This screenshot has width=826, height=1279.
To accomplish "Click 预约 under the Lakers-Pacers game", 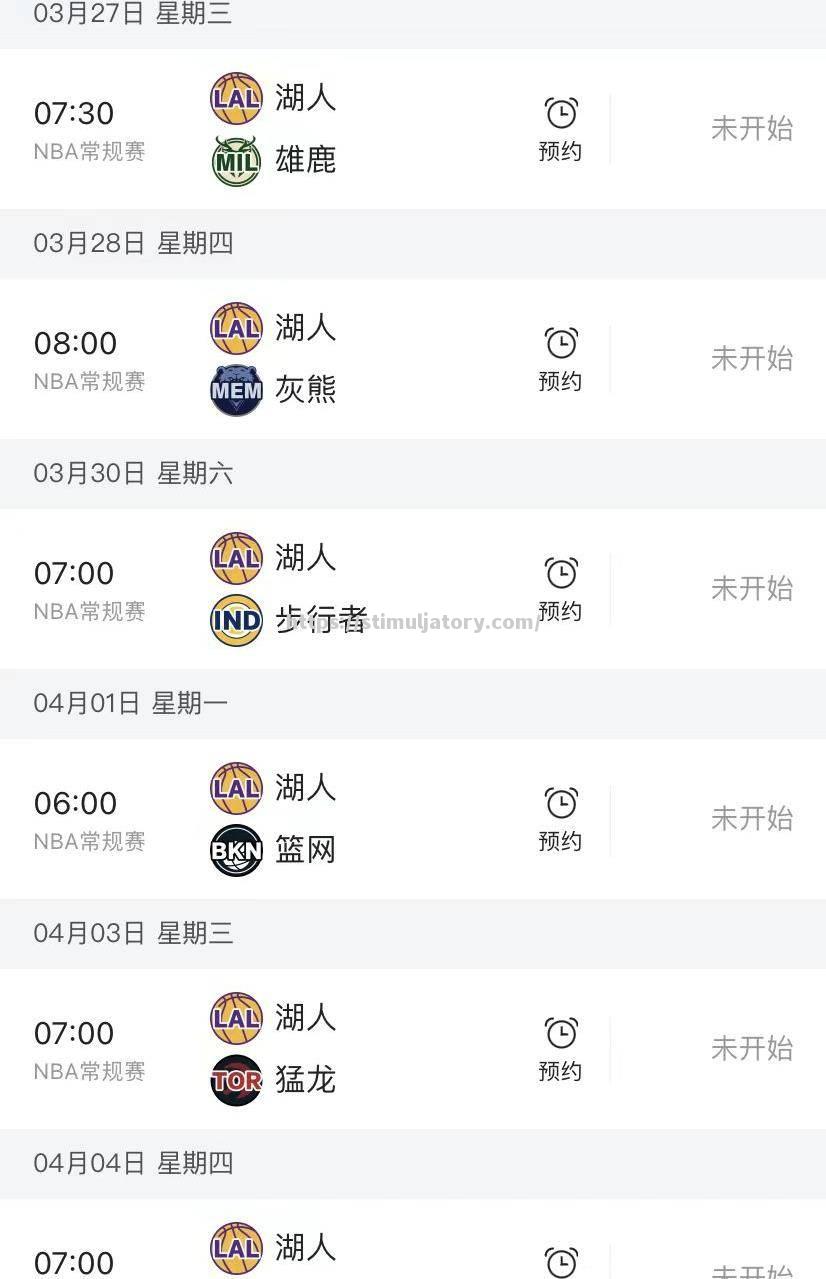I will [x=561, y=611].
